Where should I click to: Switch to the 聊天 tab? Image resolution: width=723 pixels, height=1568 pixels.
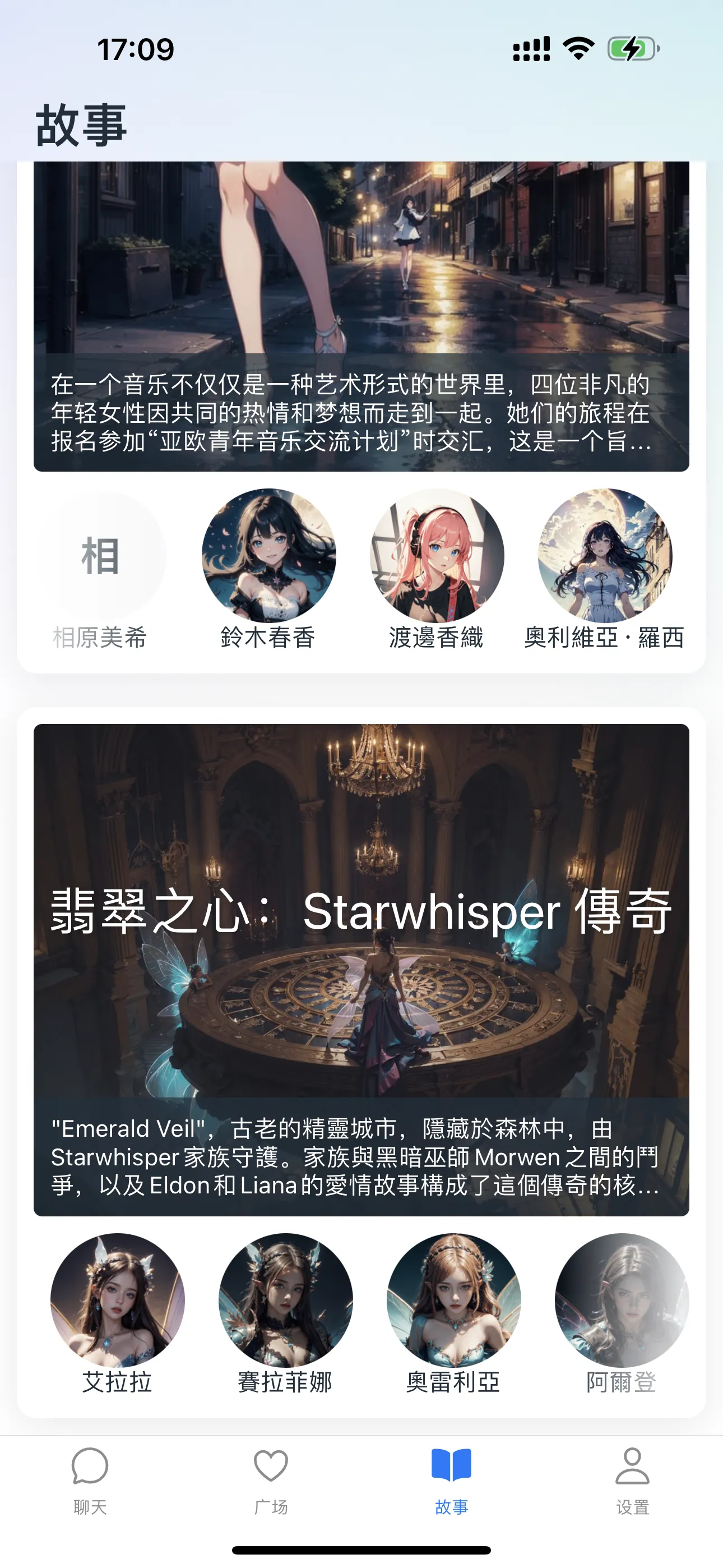point(90,1480)
